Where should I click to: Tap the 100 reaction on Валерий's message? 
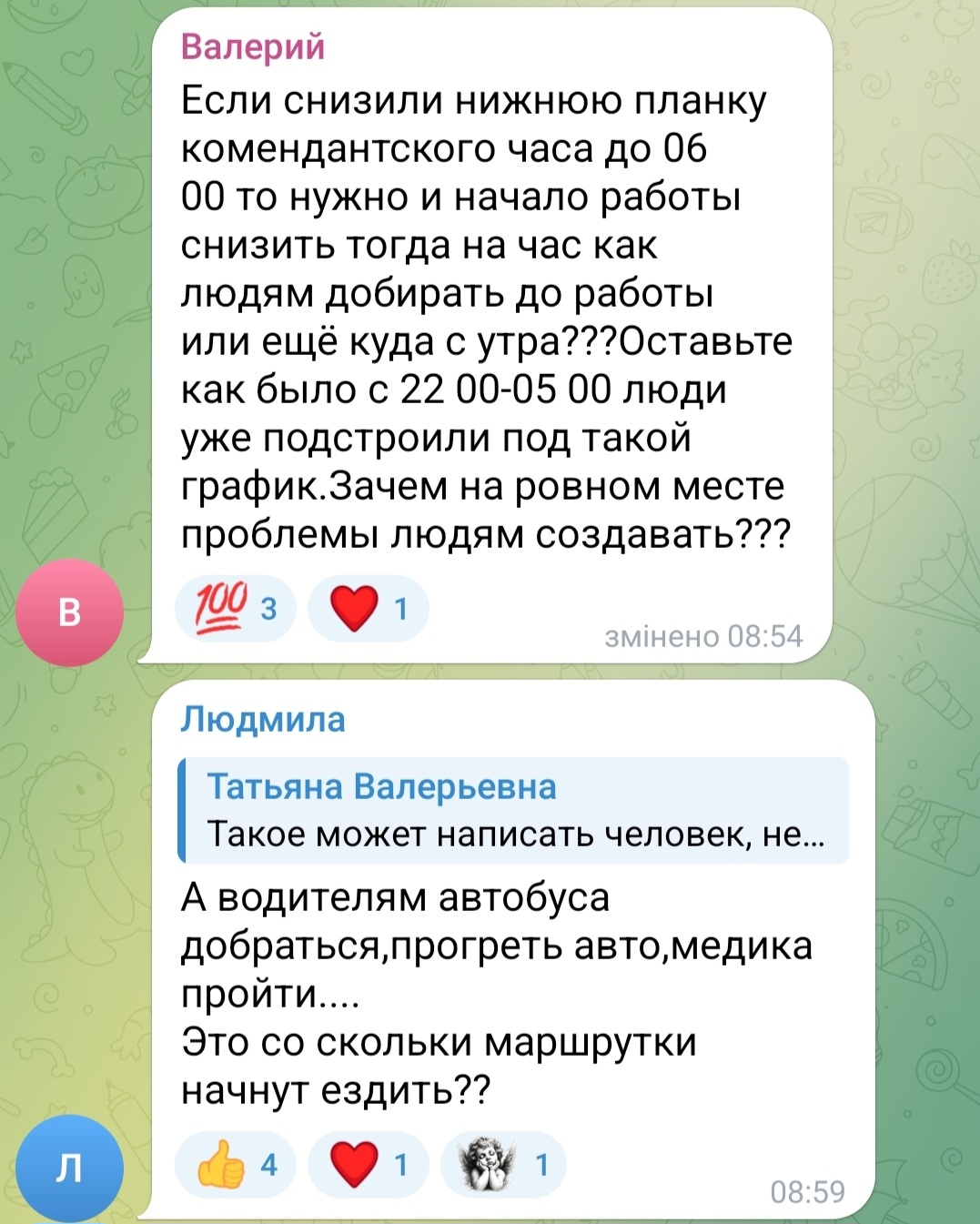click(235, 609)
